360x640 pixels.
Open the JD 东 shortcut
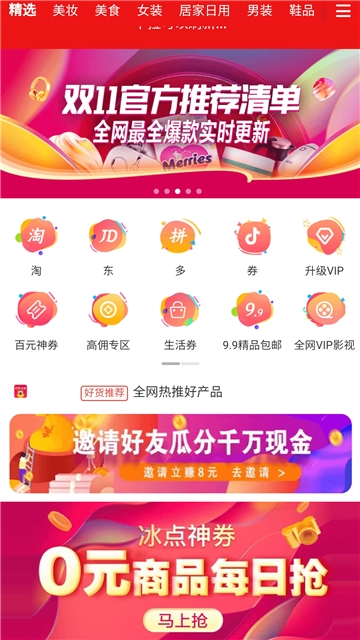coord(108,247)
